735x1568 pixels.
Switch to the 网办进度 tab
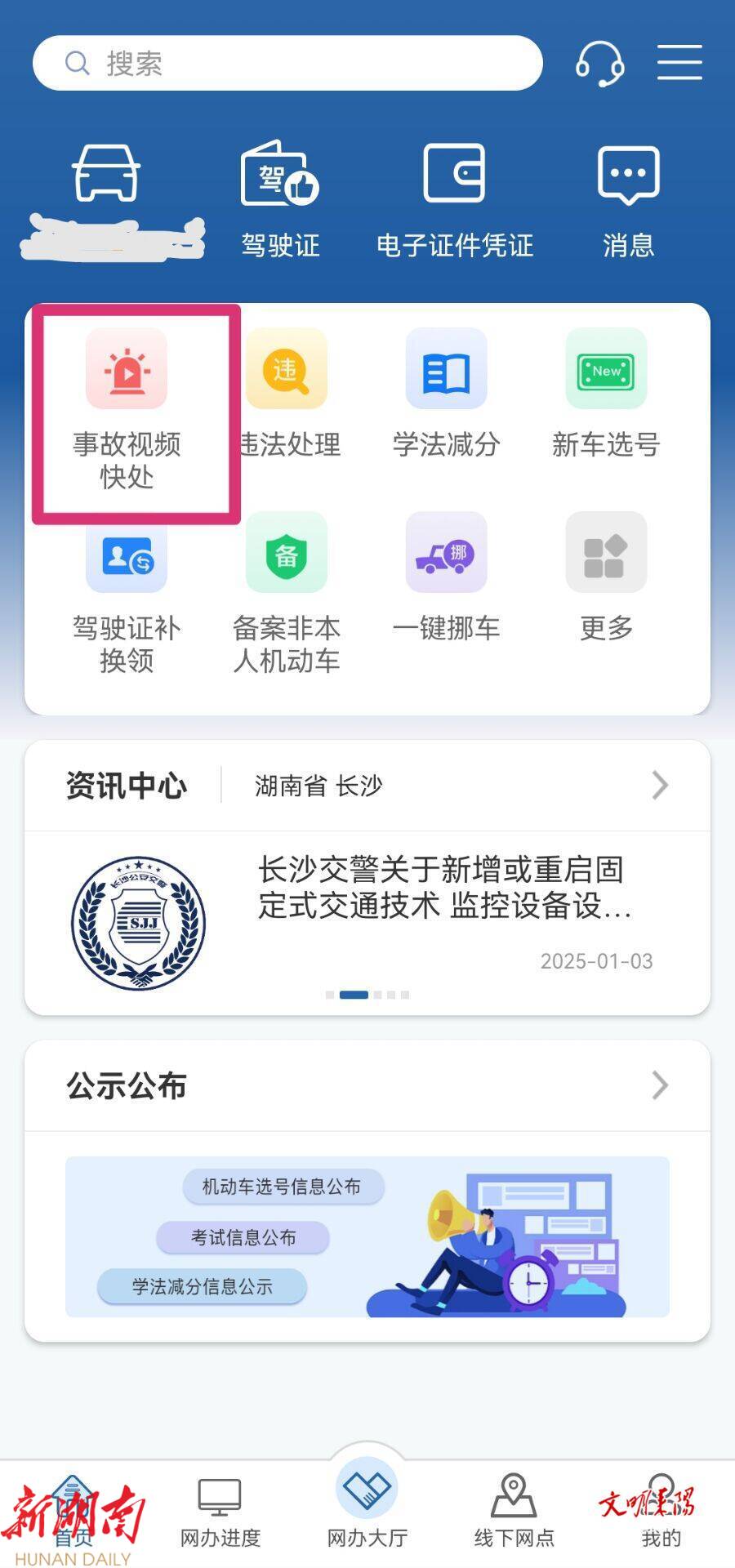[220, 1512]
